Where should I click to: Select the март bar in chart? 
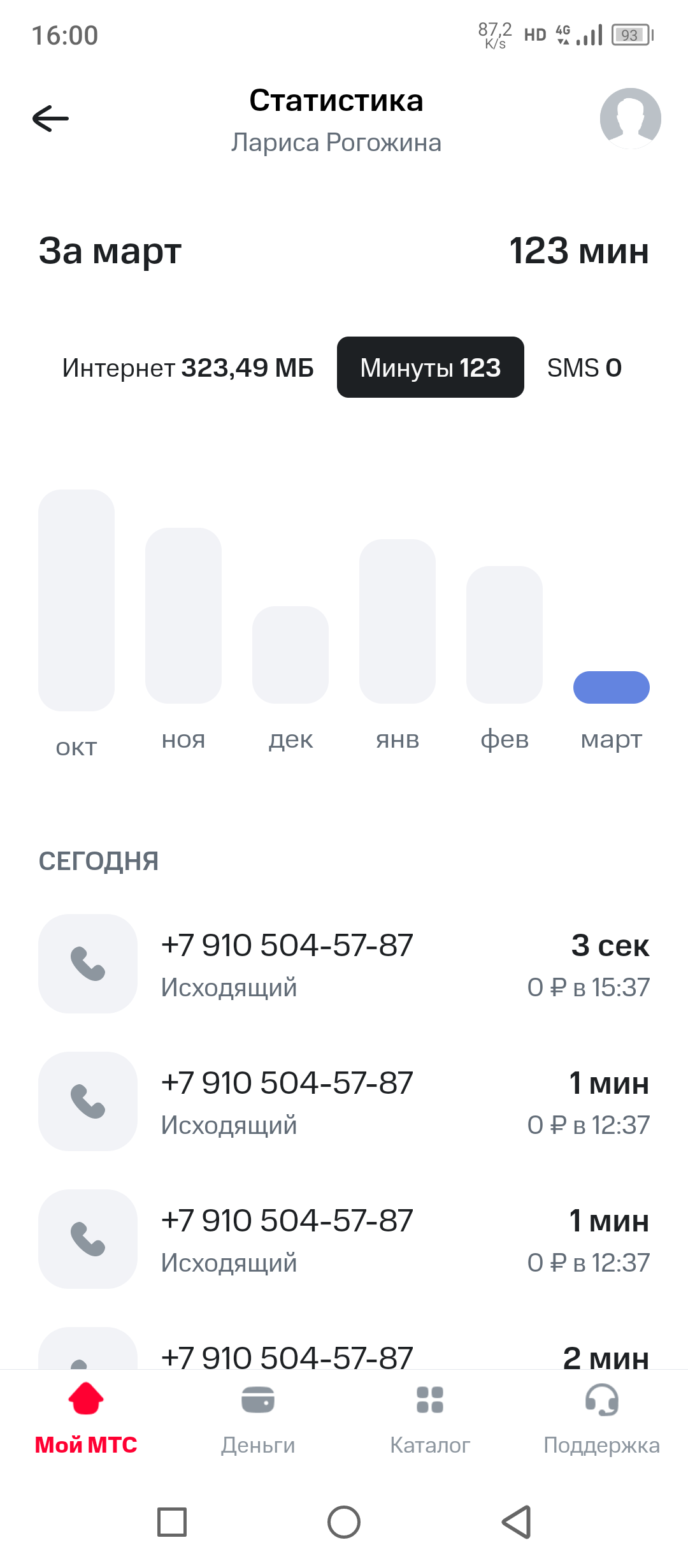(612, 687)
